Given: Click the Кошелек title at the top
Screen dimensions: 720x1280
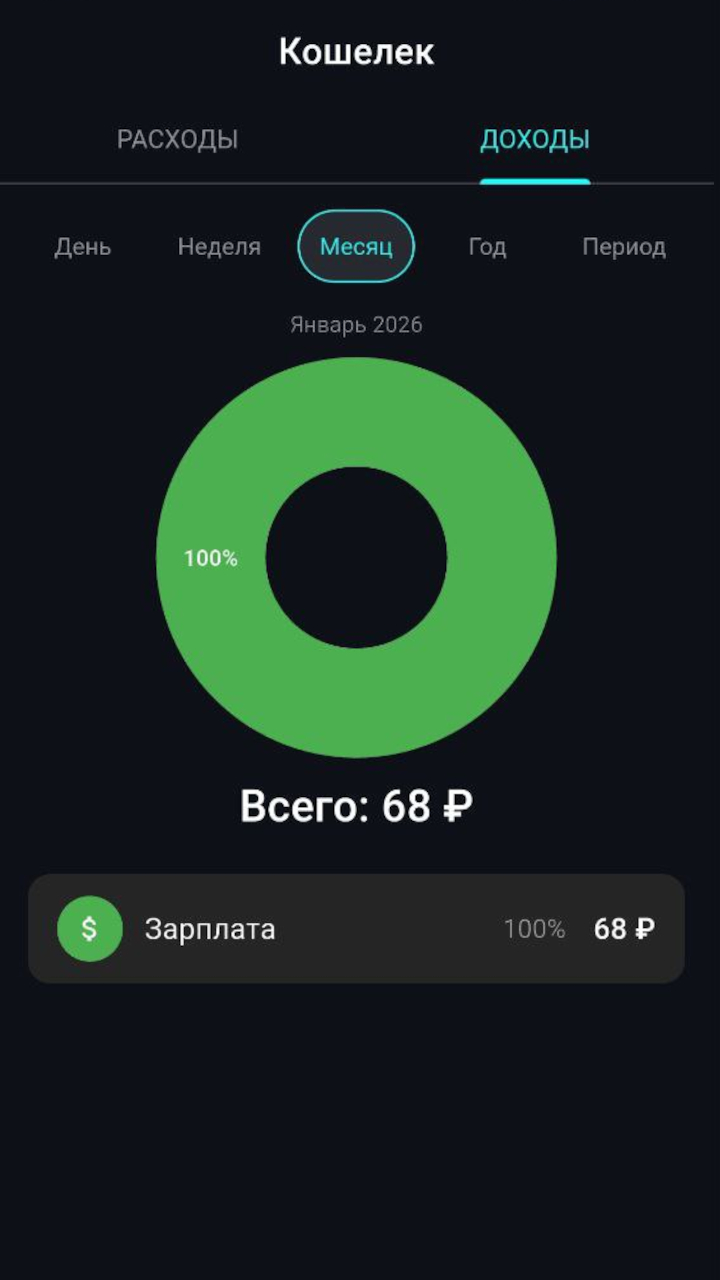Looking at the screenshot, I should (356, 51).
